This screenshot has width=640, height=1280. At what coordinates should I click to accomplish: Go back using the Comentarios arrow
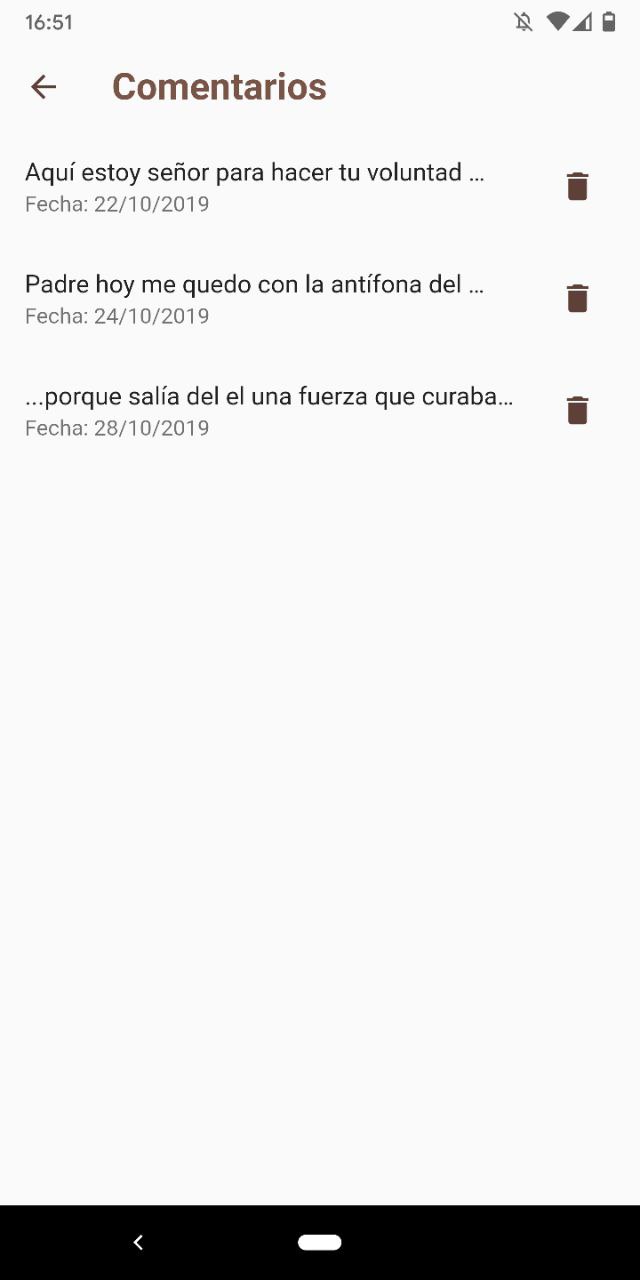43,87
